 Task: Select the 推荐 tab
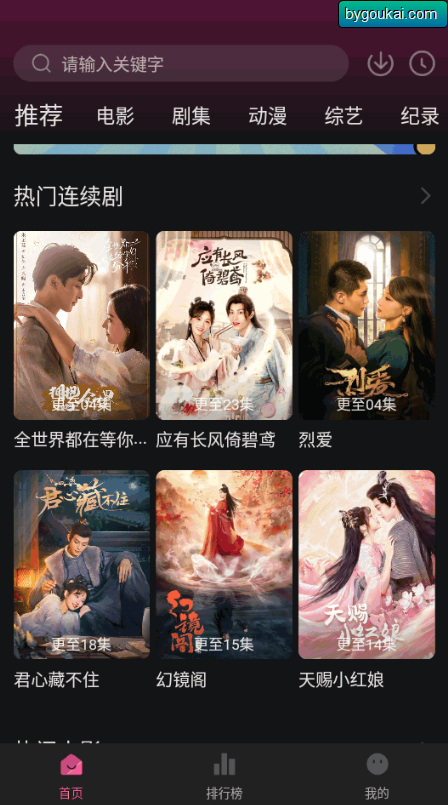click(38, 115)
